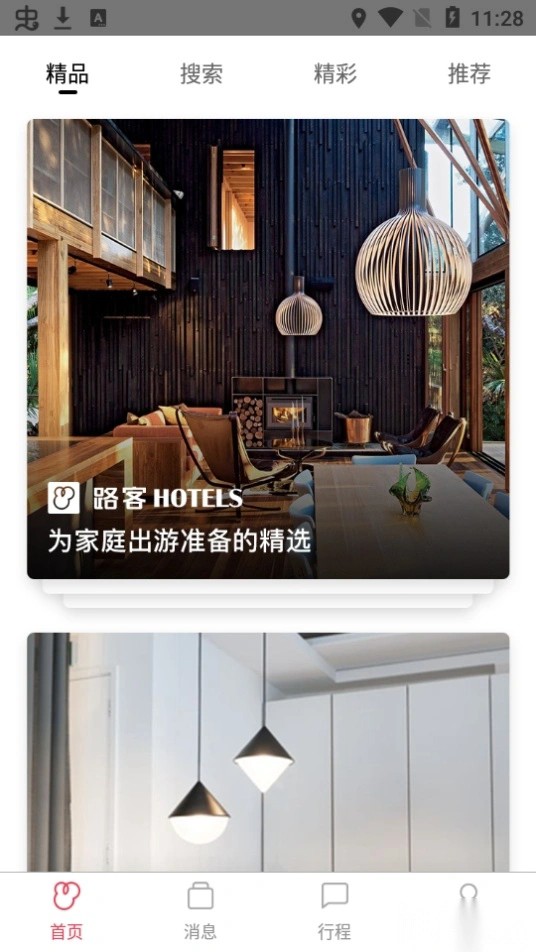Switch to the 精彩 top tab
536x952 pixels.
point(335,73)
